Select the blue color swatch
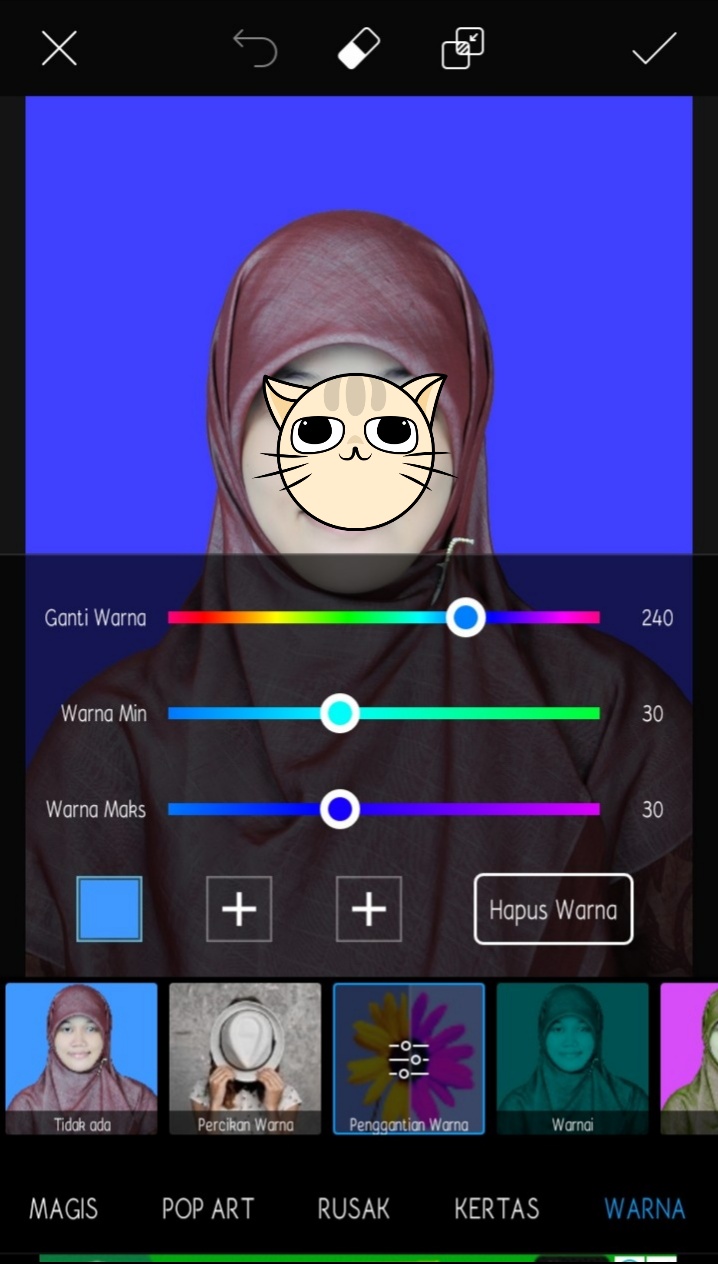718x1264 pixels. click(x=109, y=909)
